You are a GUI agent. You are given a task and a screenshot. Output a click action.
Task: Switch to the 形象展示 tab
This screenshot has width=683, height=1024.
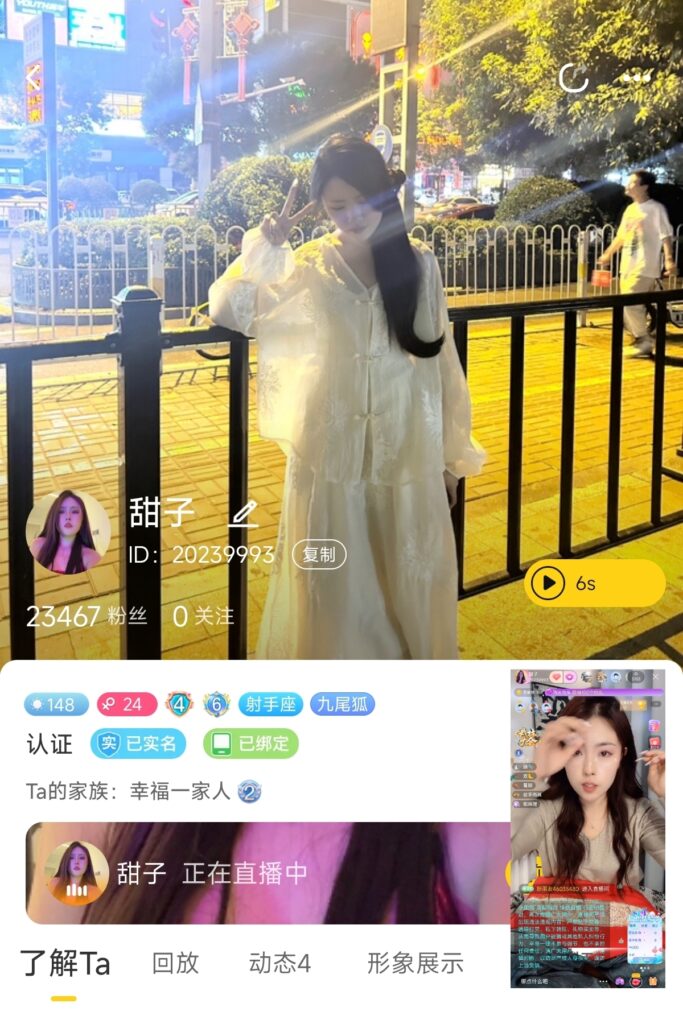(415, 963)
